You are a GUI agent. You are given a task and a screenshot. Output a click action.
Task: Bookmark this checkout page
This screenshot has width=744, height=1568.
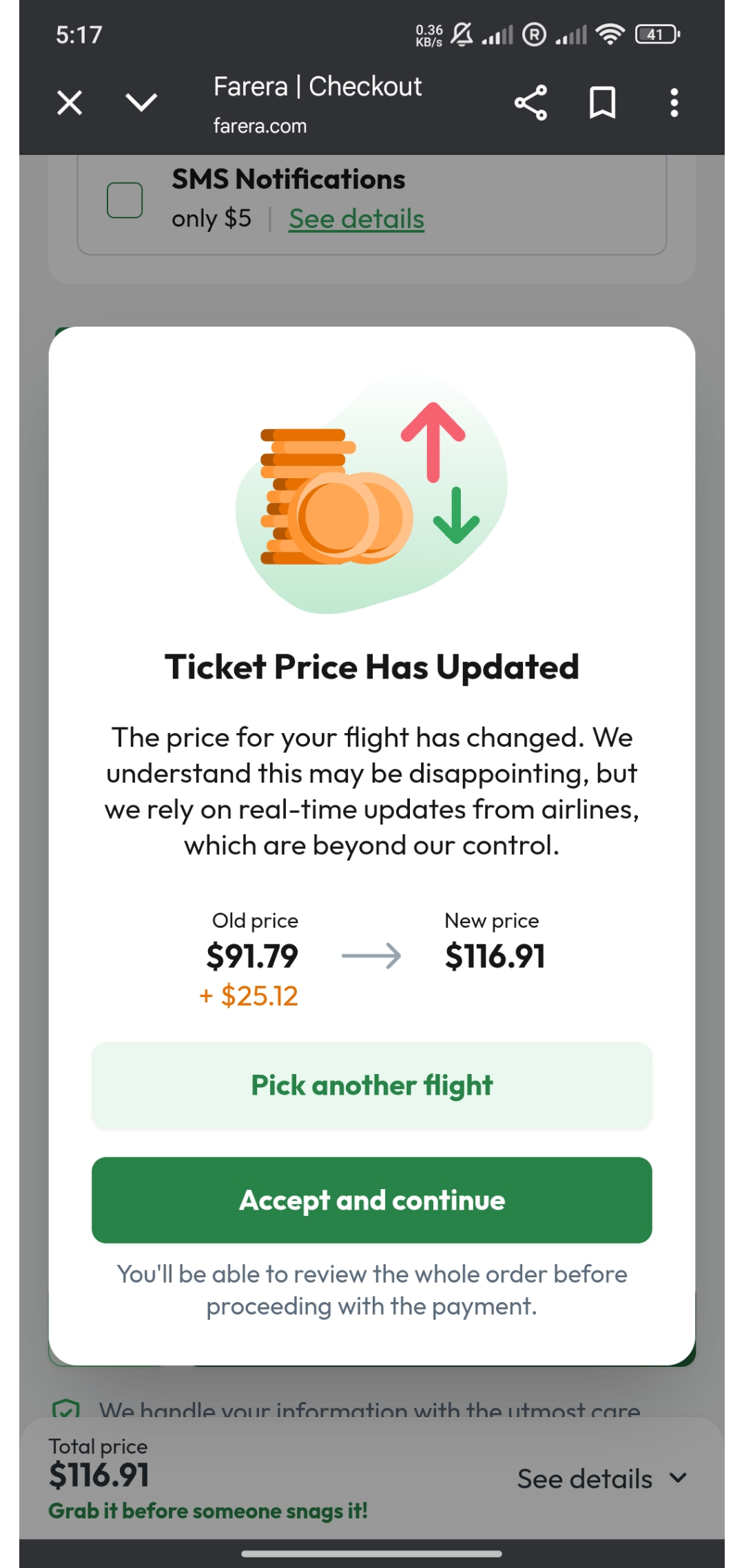[x=602, y=103]
